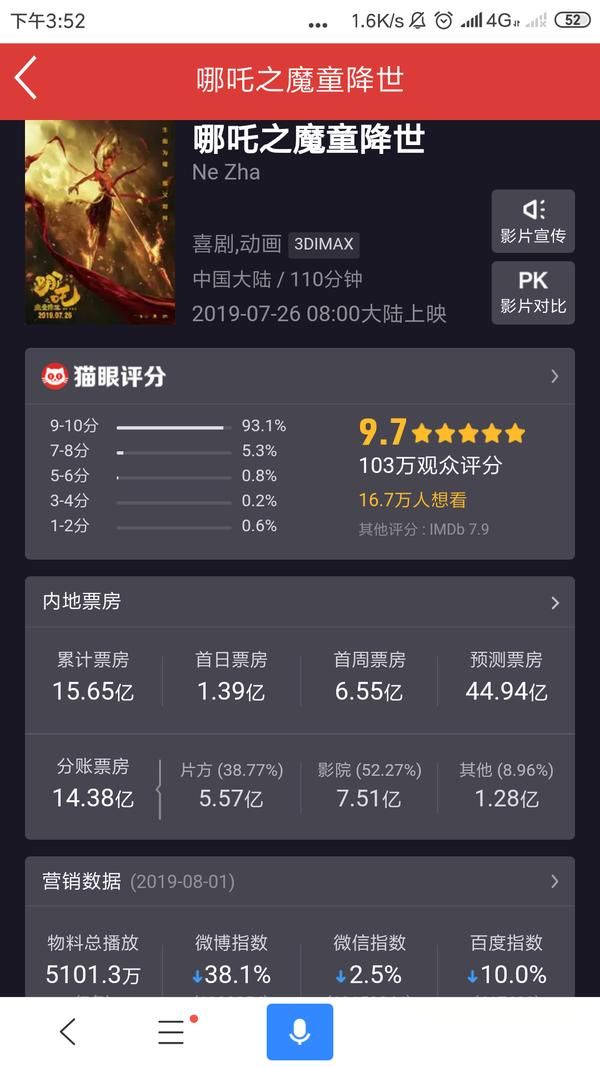This screenshot has height=1067, width=600.
Task: Expand the 内地票房 box office section
Action: (x=300, y=602)
